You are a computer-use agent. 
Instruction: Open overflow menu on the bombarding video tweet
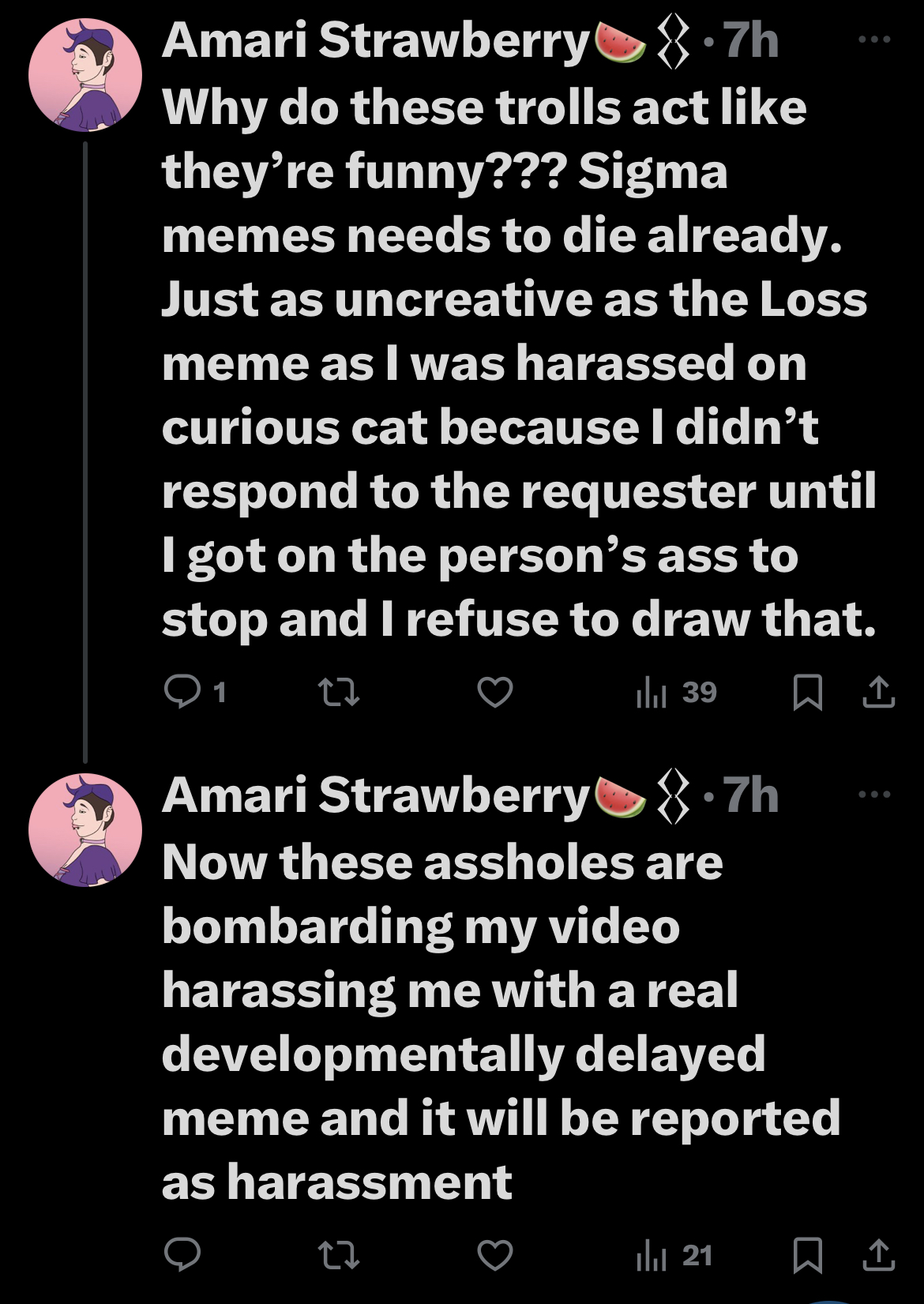point(874,794)
